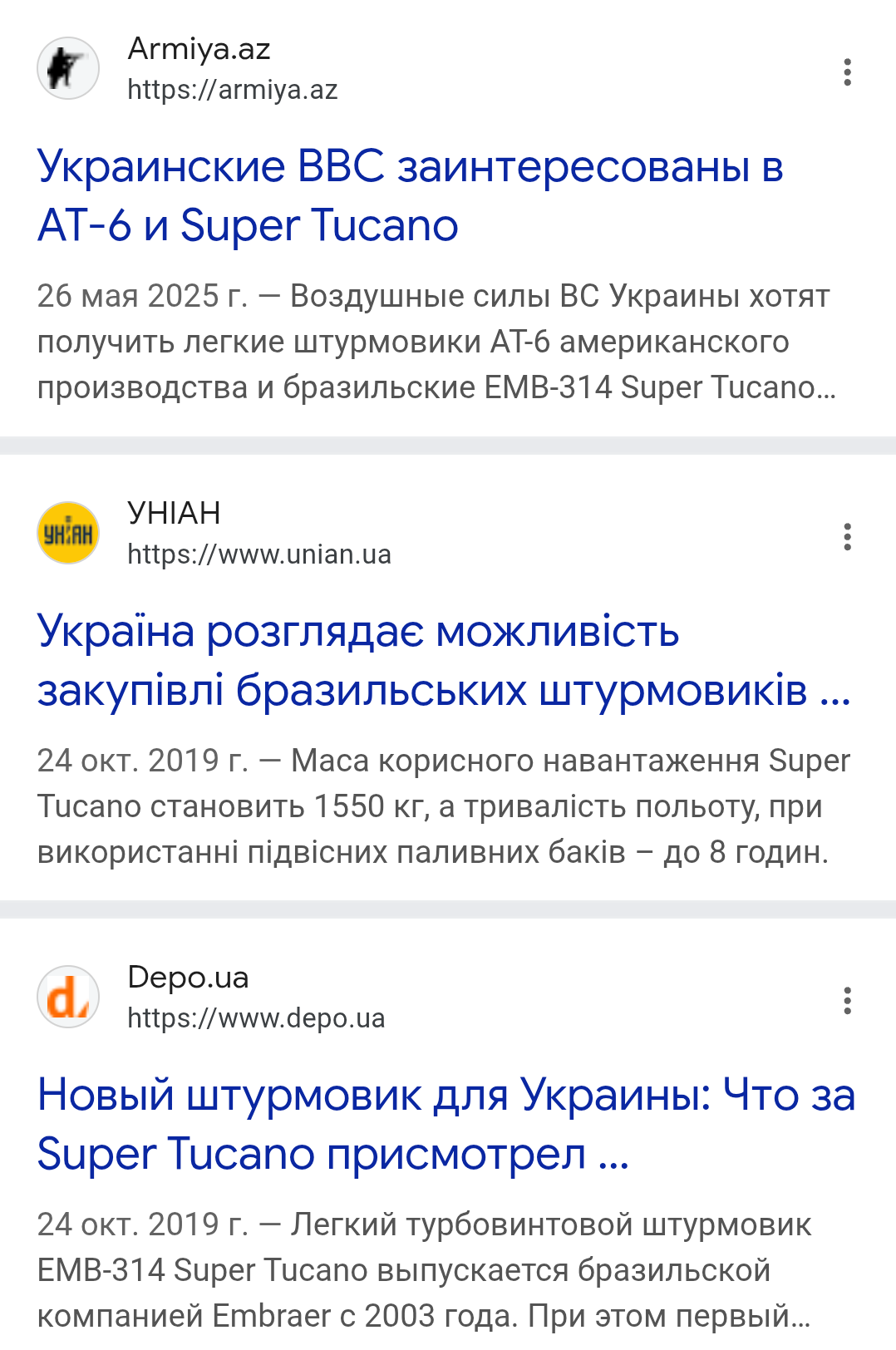Open the УНІАН article on Brazilian attack aircraft
Screen dimensions: 896x1350
(x=444, y=661)
